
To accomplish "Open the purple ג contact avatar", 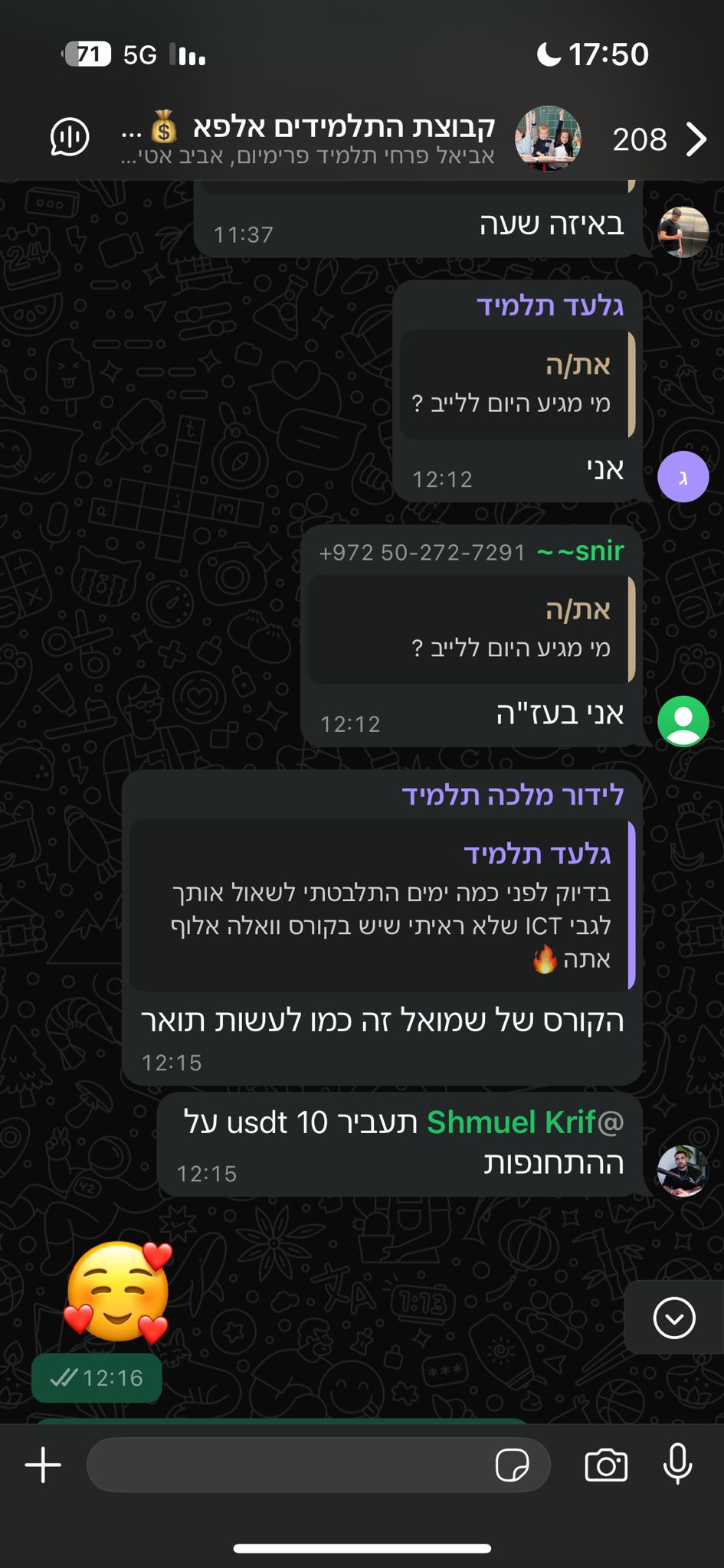I will pos(683,477).
